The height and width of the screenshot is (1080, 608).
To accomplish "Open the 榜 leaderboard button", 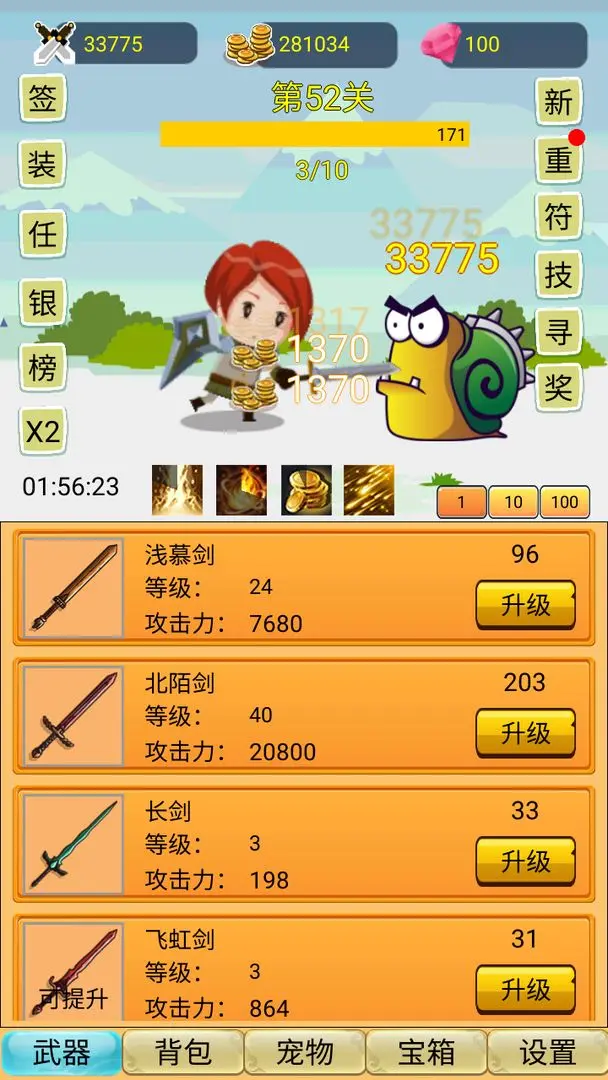I will coord(42,368).
